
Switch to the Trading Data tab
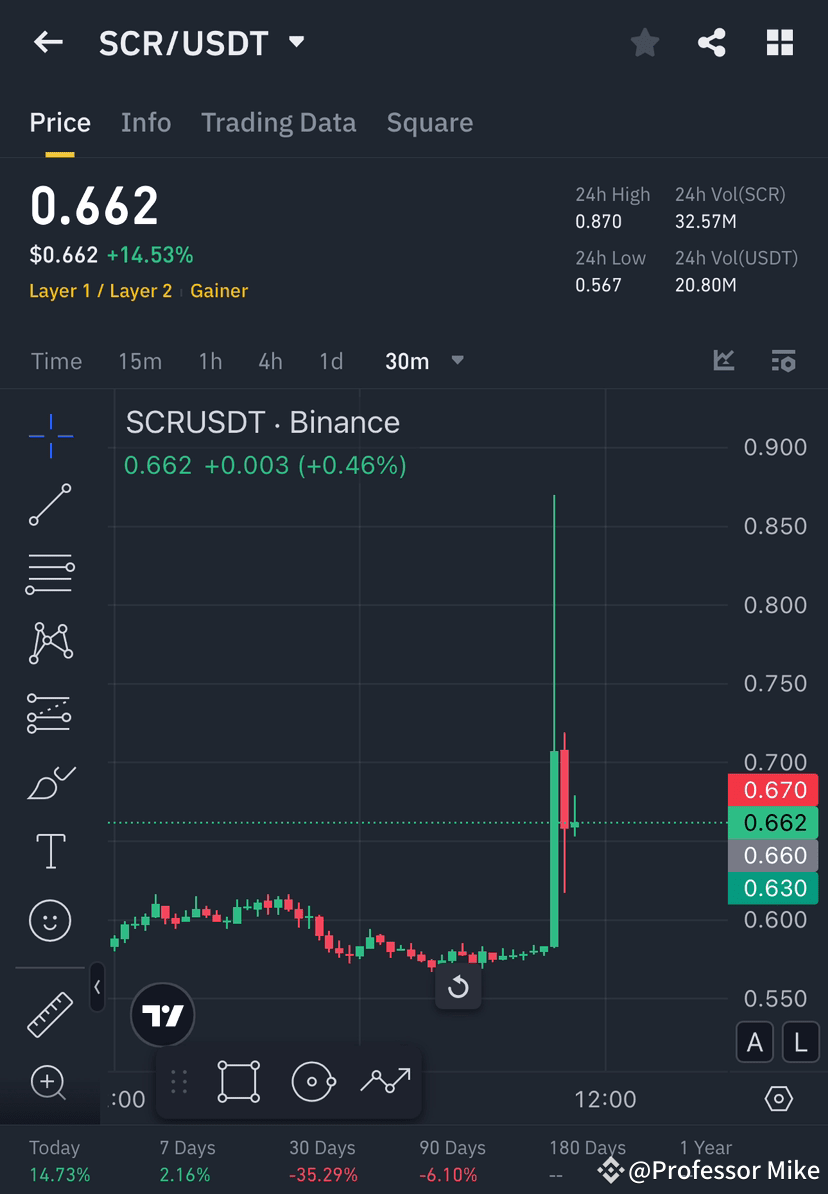coord(278,122)
